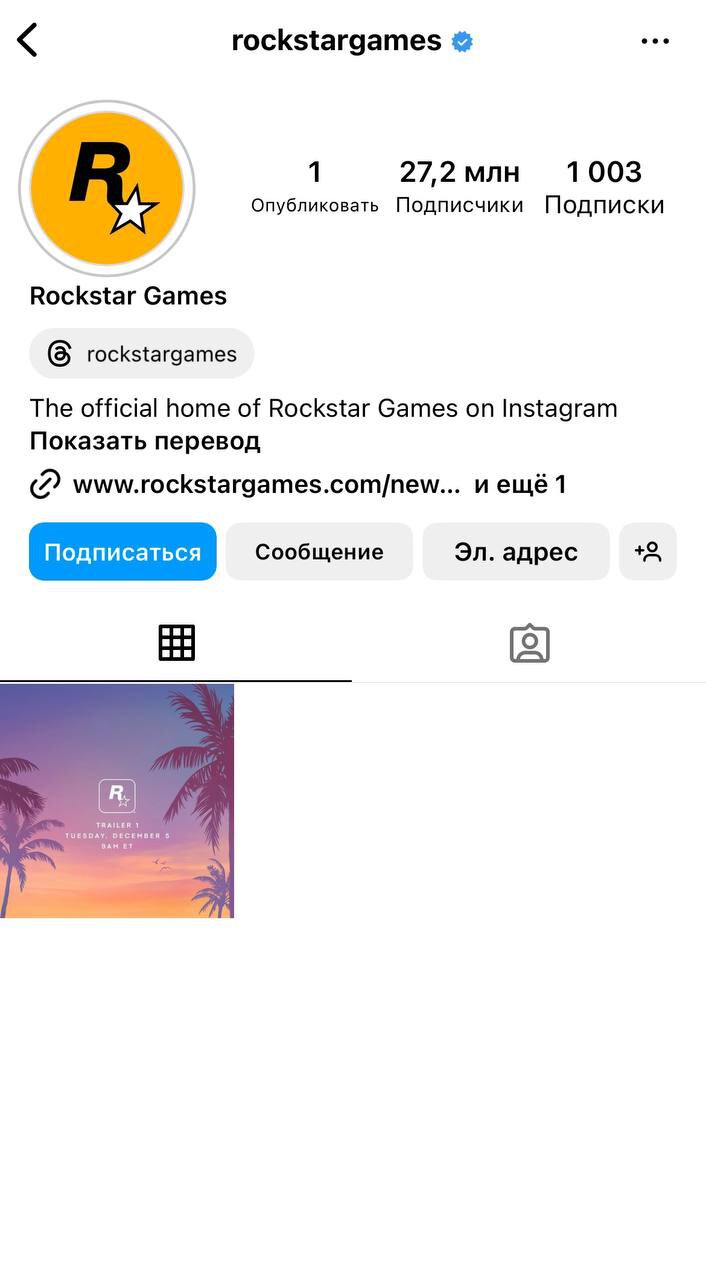Switch to the tagged photos tab
This screenshot has height=1280, width=706.
[529, 644]
